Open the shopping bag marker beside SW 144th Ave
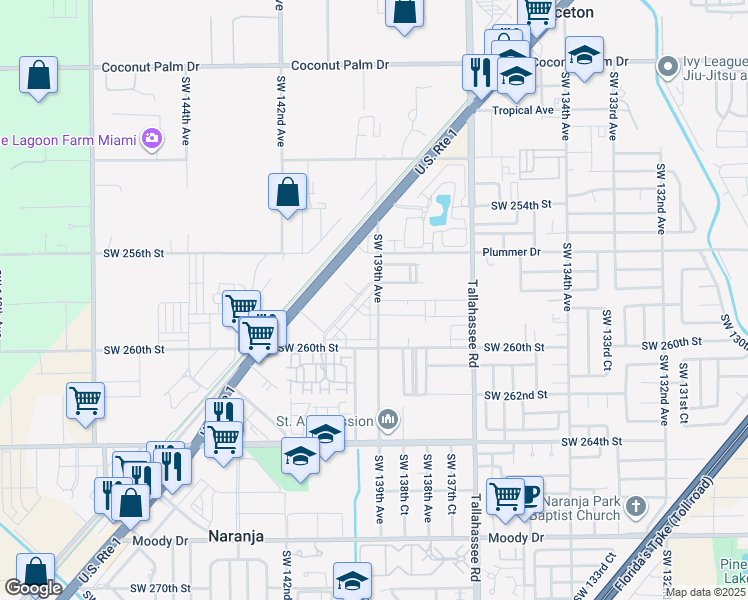Viewport: 748px width, 600px height. [38, 76]
